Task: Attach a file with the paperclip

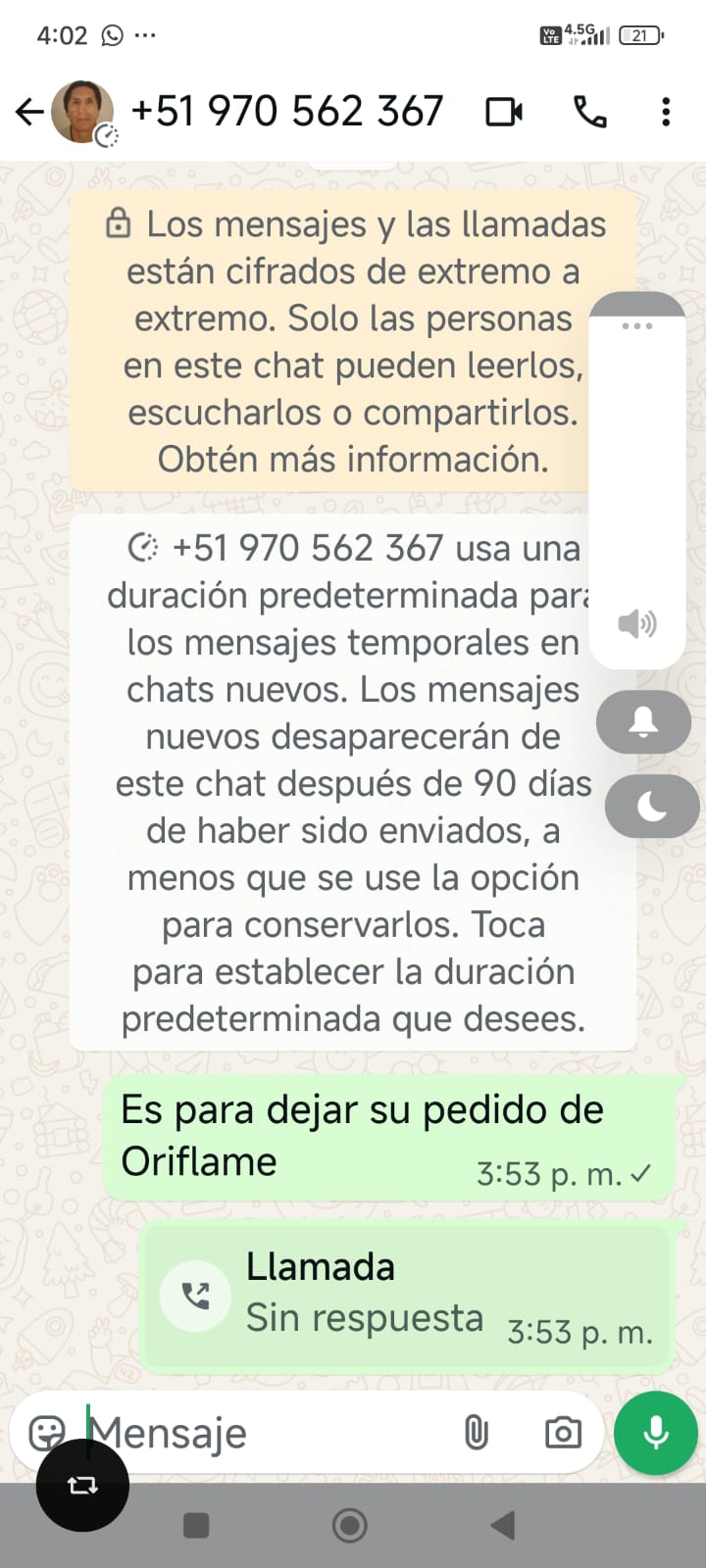Action: (476, 1433)
